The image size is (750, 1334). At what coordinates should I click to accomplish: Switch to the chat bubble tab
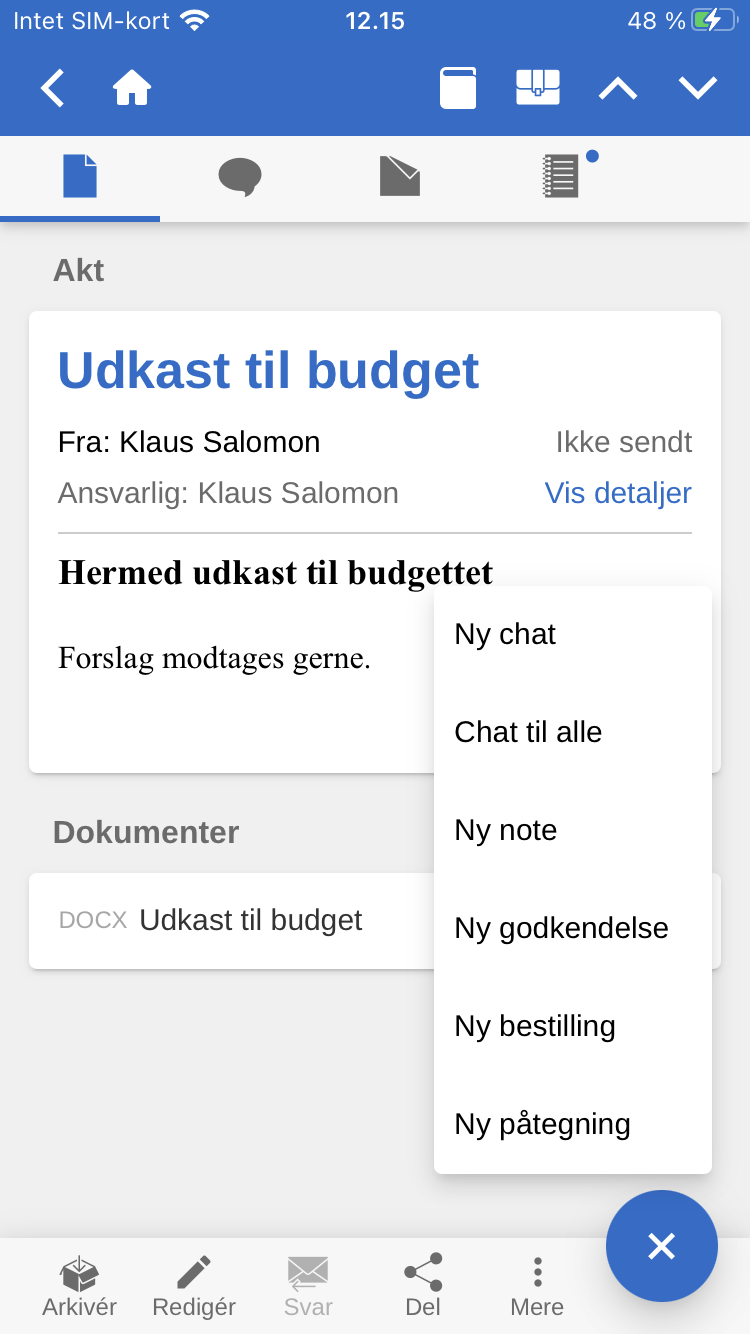[240, 178]
